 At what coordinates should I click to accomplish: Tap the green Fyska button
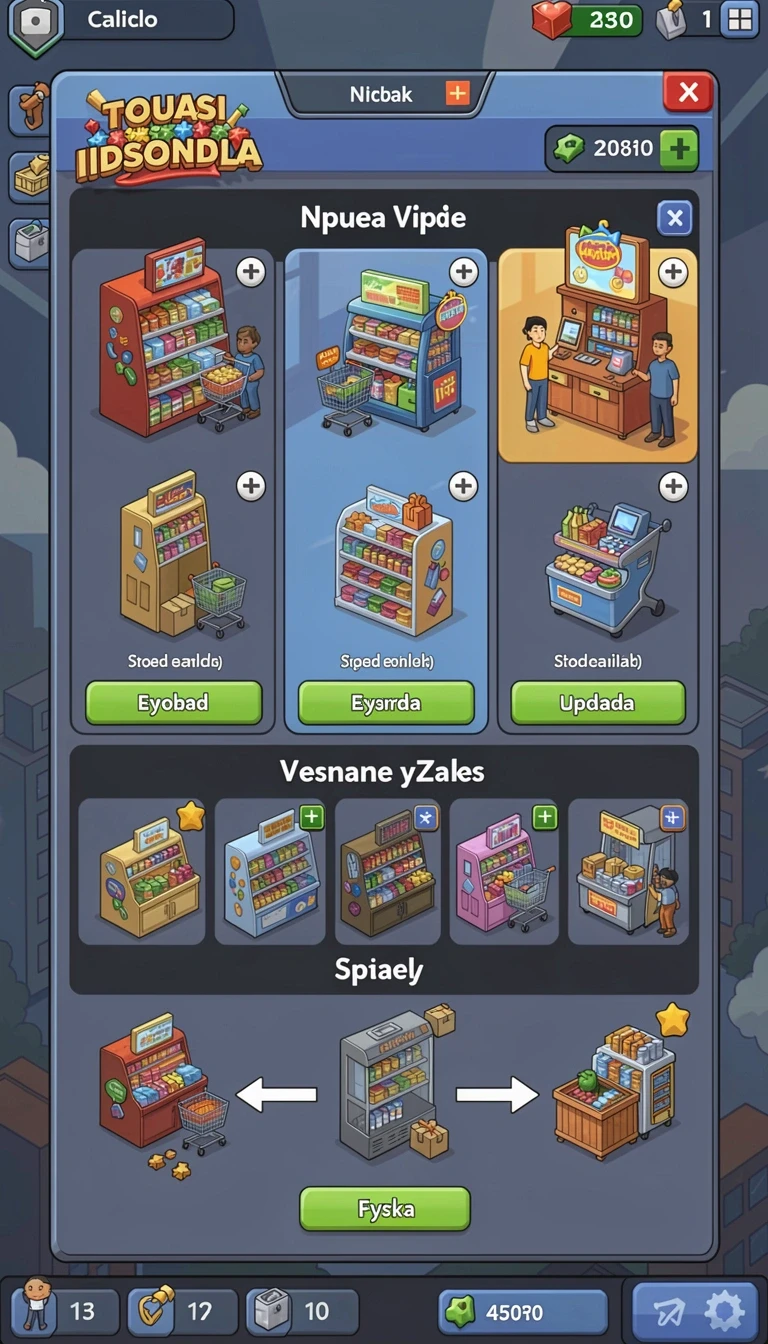click(385, 1208)
